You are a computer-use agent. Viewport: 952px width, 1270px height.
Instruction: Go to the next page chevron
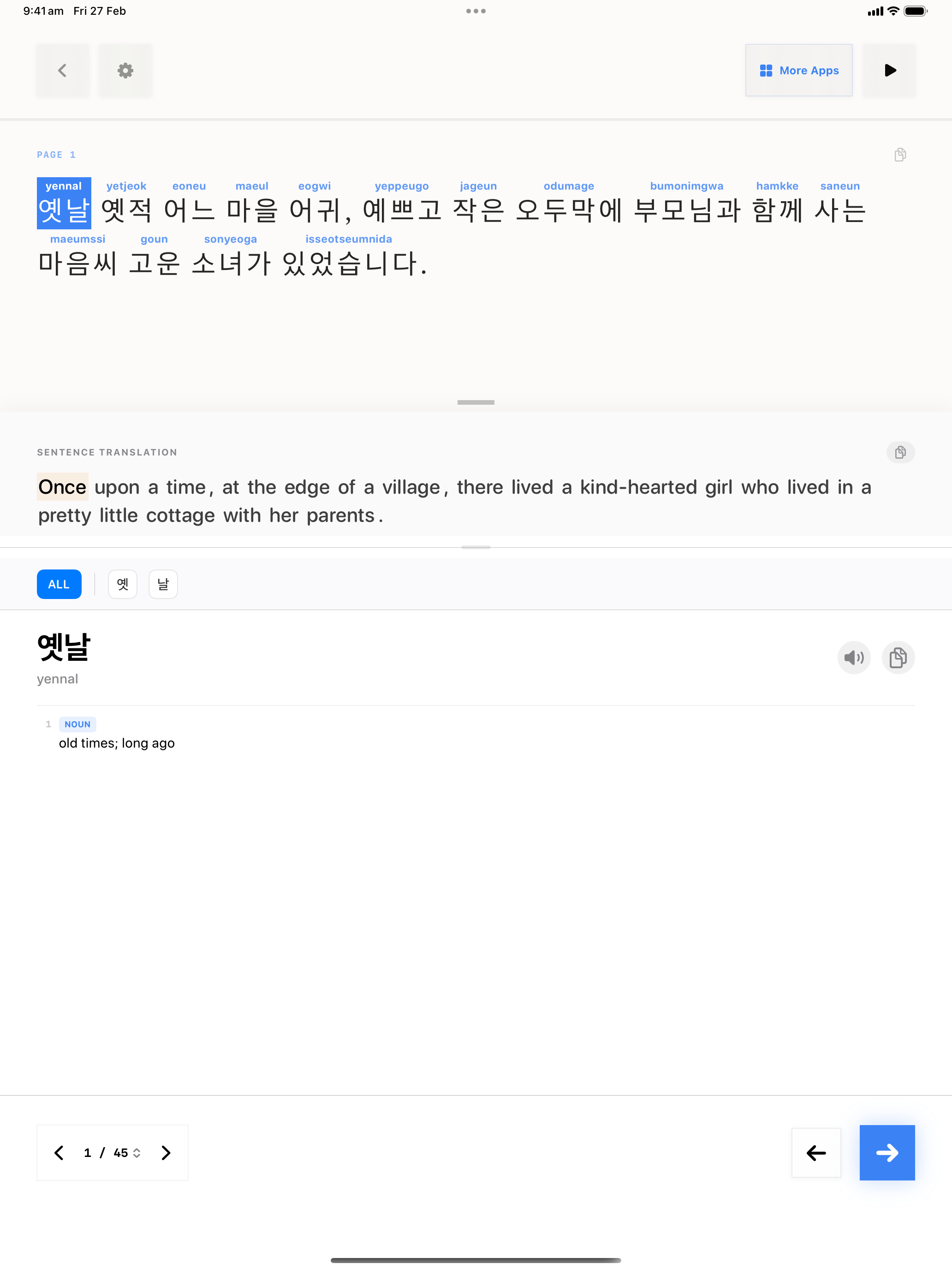click(x=166, y=1152)
